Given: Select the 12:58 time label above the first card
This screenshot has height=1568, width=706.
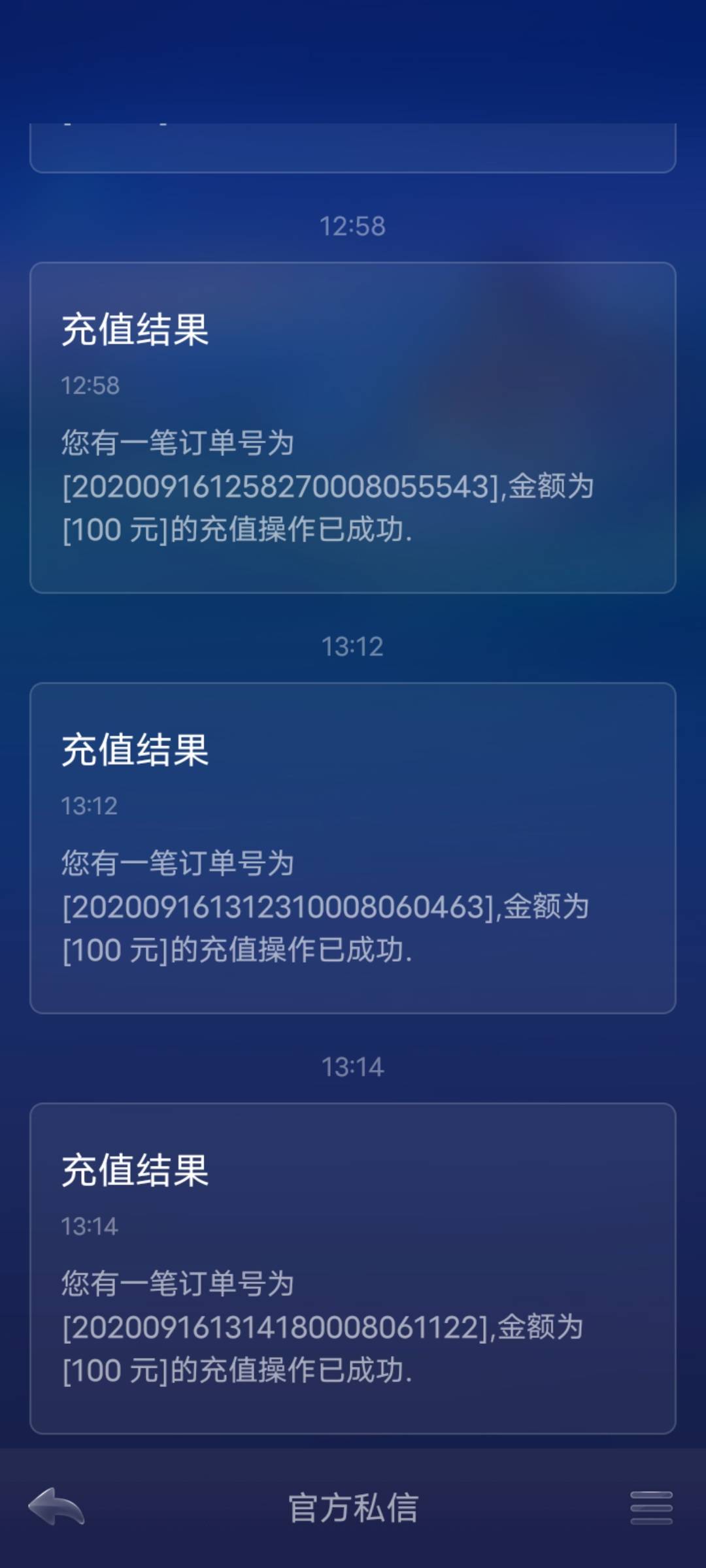Looking at the screenshot, I should (353, 225).
